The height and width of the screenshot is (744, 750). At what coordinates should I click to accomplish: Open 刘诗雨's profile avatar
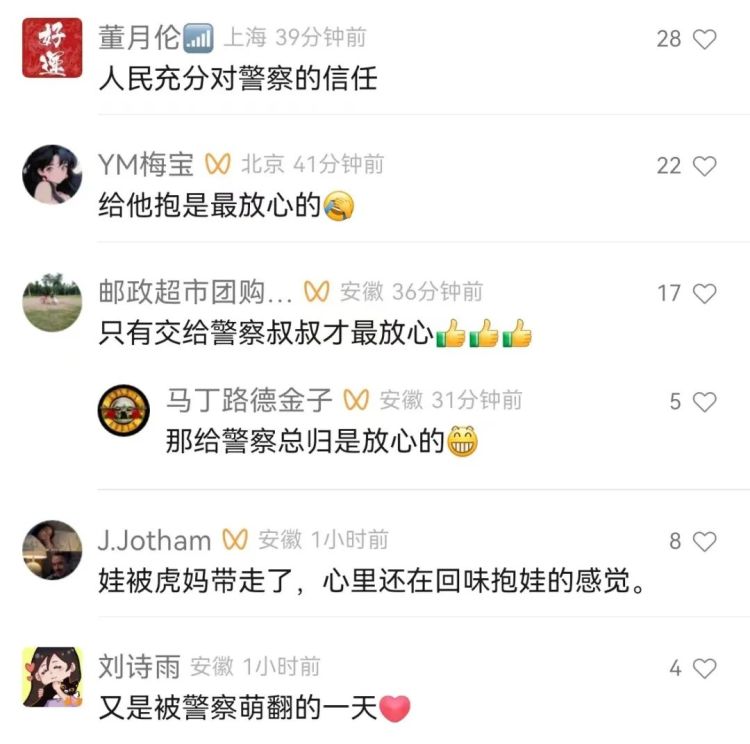(52, 676)
